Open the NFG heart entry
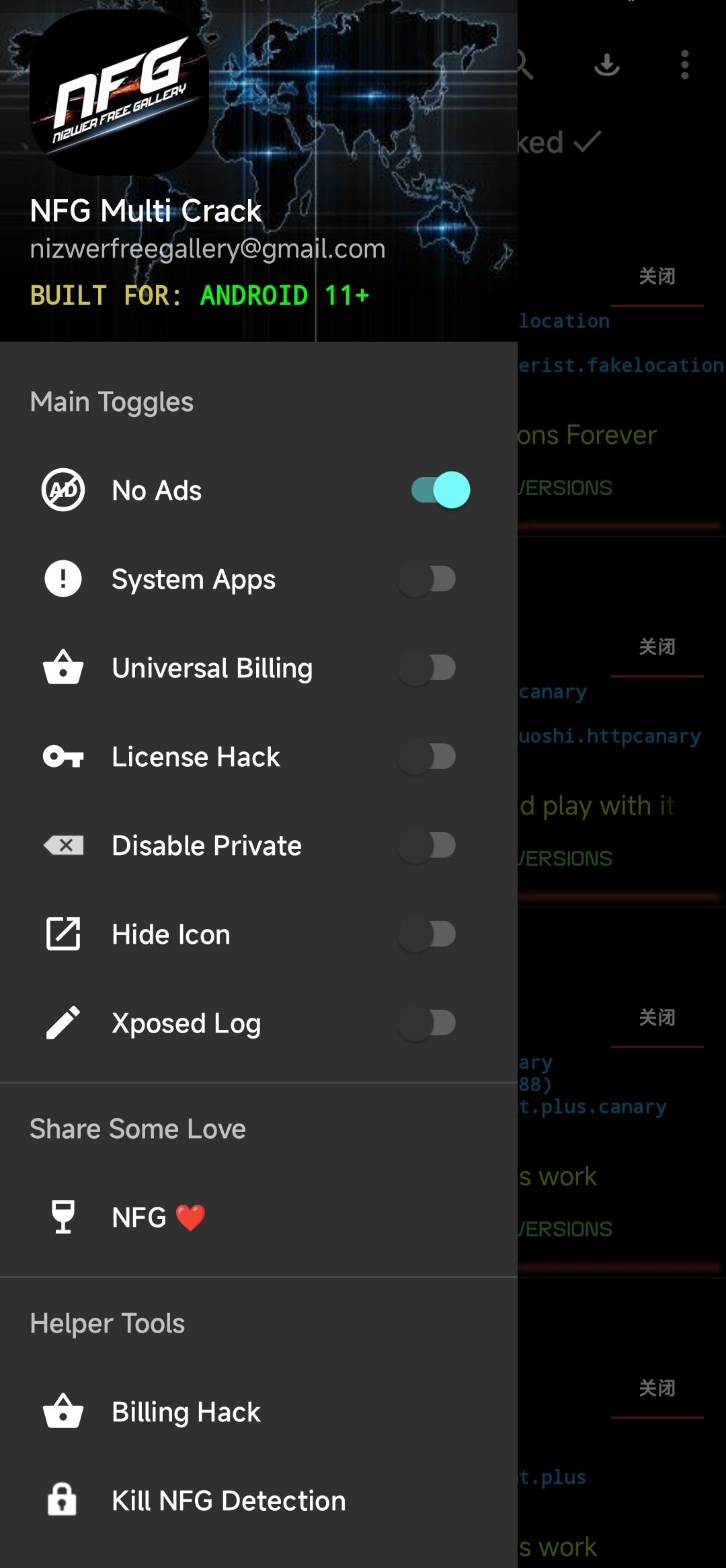Screen dimensions: 726x1568 pos(159,1217)
